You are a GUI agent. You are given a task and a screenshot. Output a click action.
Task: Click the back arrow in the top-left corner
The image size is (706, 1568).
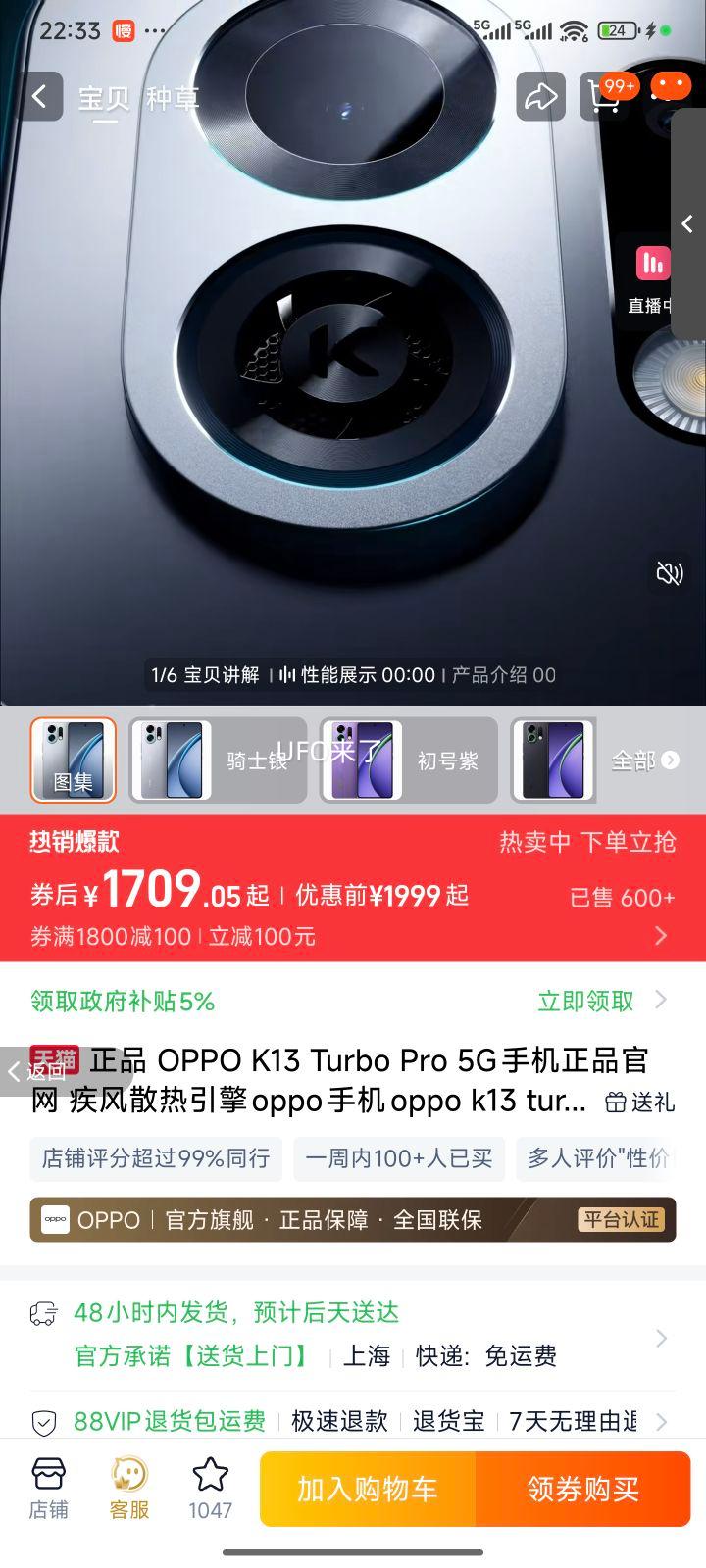point(38,97)
